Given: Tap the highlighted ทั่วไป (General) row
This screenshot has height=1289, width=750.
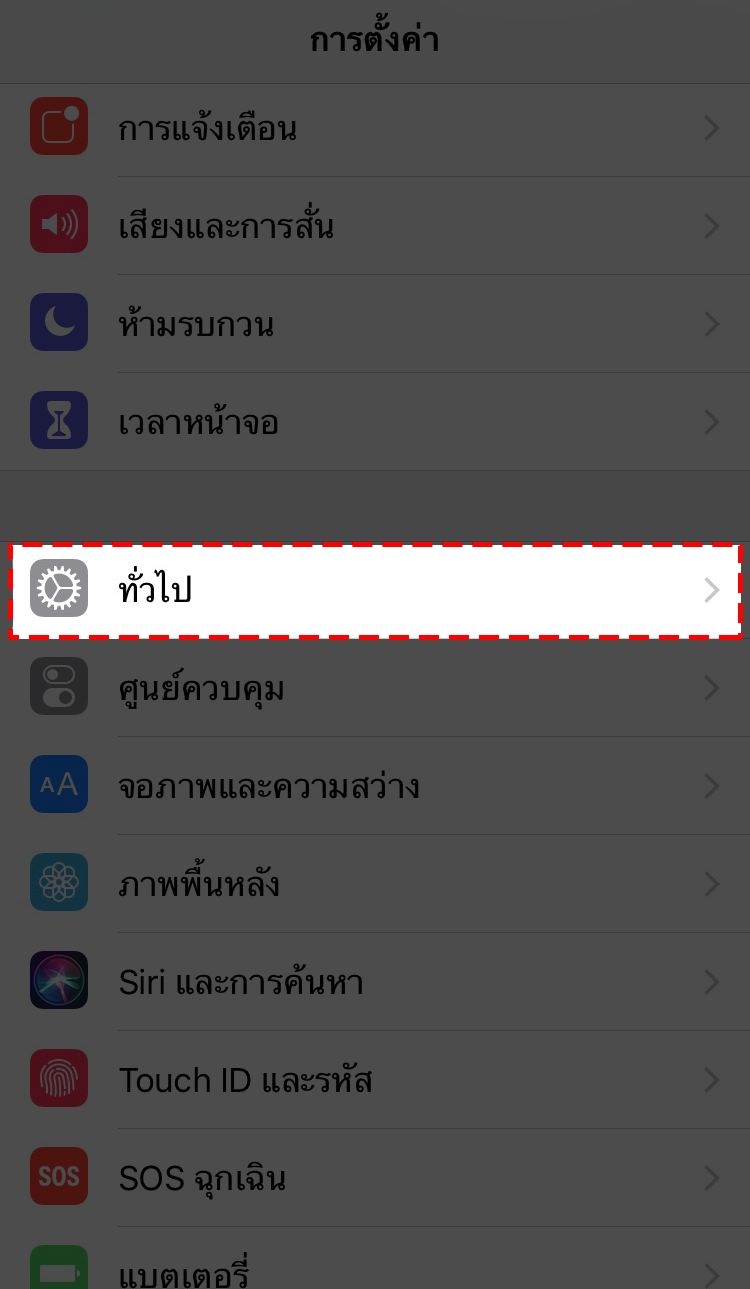Looking at the screenshot, I should click(375, 591).
